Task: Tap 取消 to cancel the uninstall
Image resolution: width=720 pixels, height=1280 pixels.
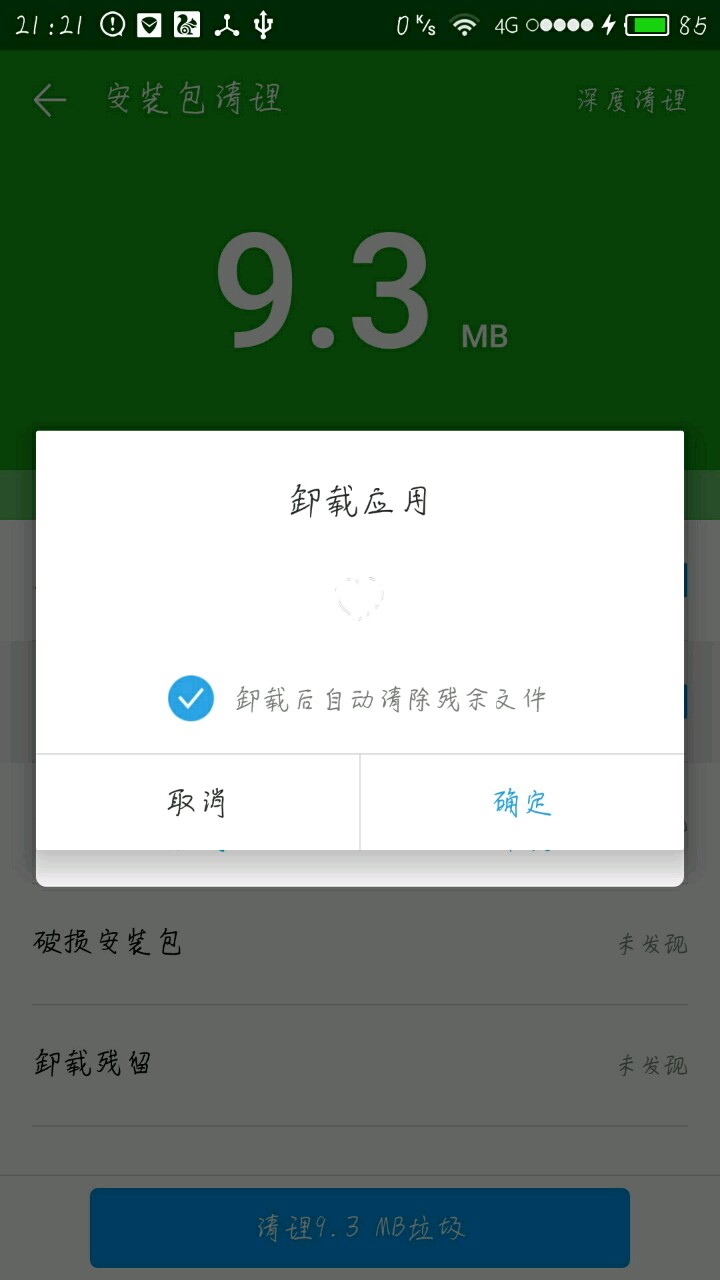Action: point(197,802)
